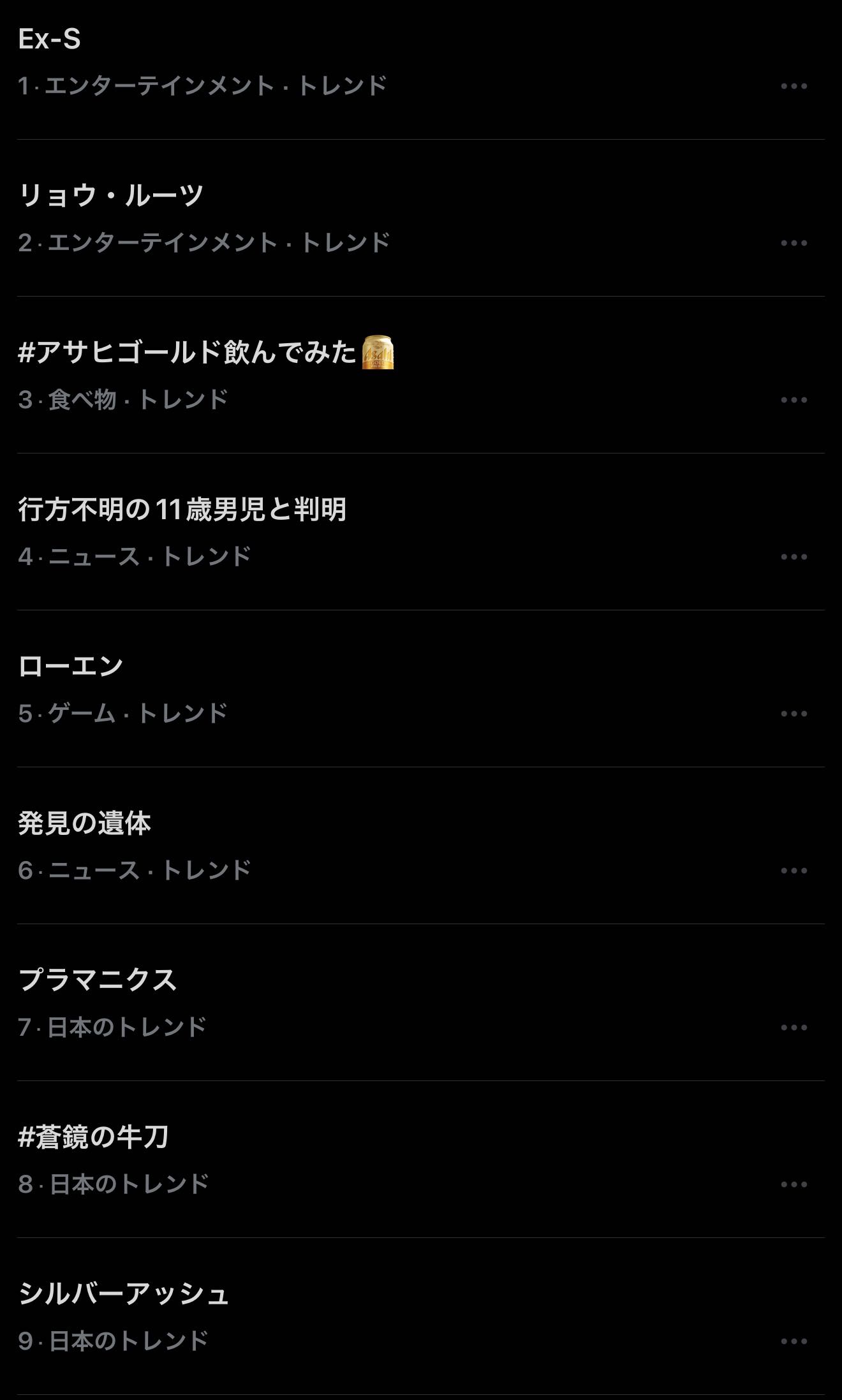842x1400 pixels.
Task: View the シルバーアッシュ trend
Action: pos(124,1293)
